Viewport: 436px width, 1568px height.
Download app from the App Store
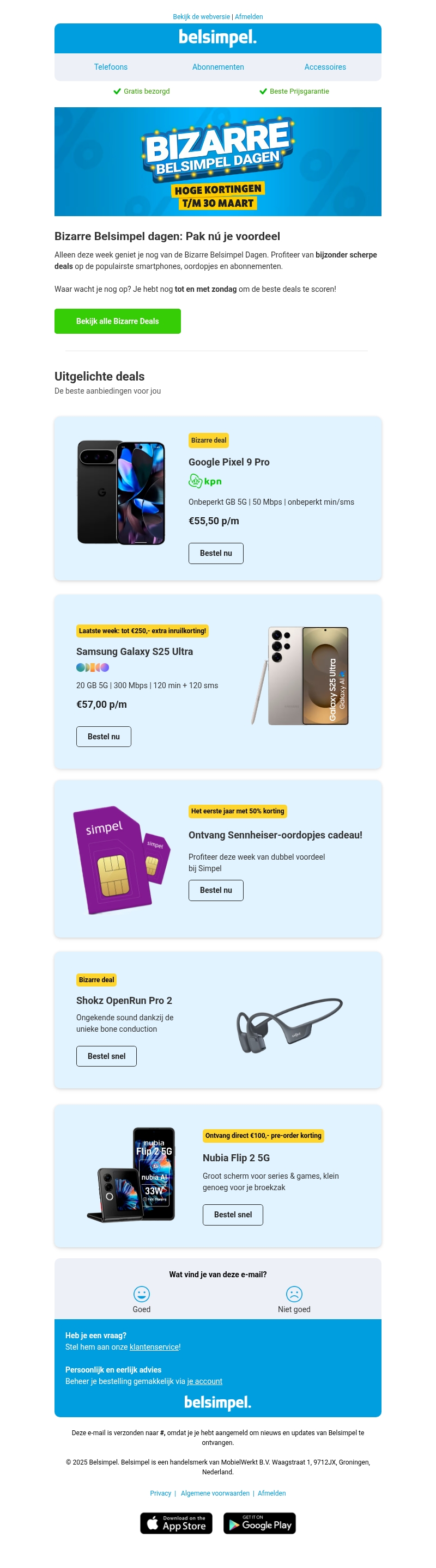pyautogui.click(x=176, y=1523)
